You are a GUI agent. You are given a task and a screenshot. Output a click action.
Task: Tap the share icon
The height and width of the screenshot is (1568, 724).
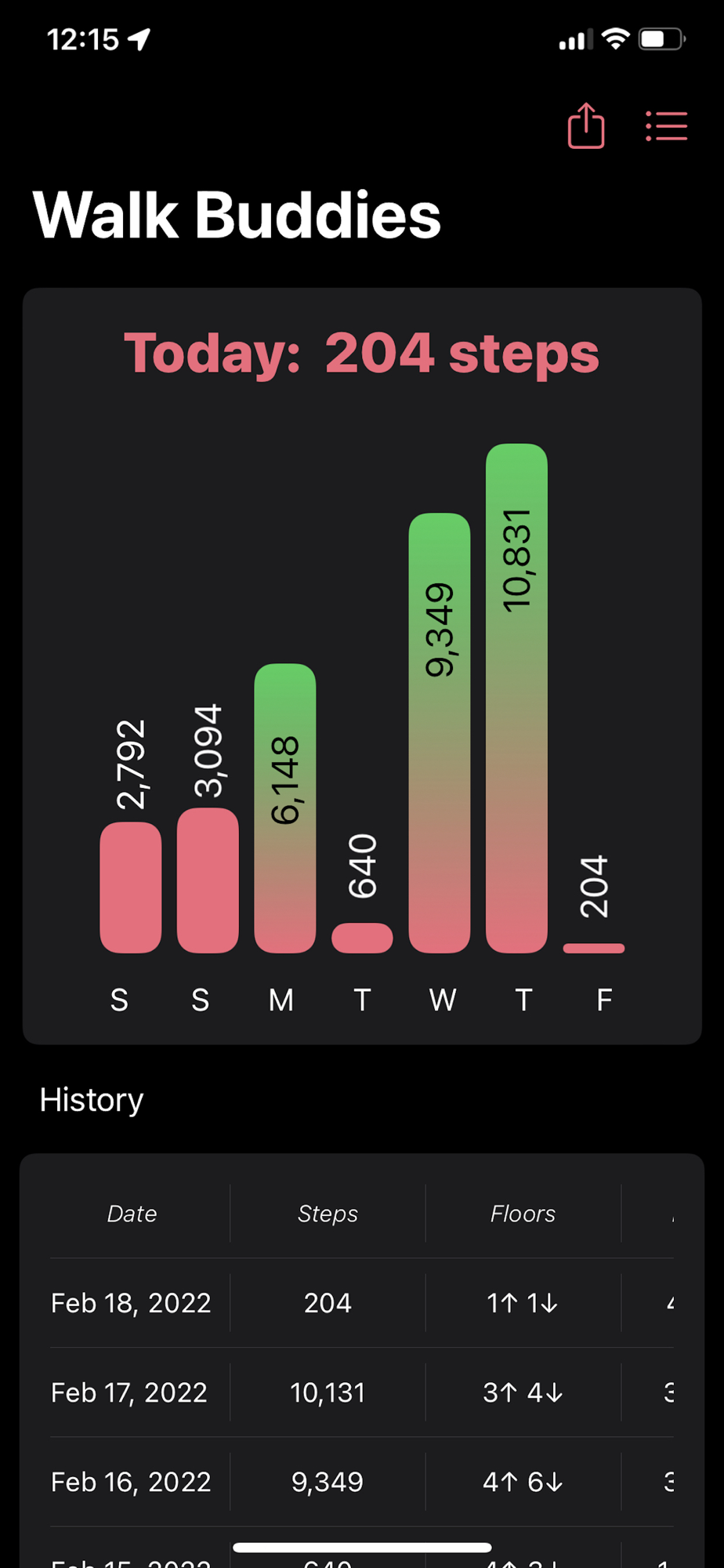click(586, 125)
